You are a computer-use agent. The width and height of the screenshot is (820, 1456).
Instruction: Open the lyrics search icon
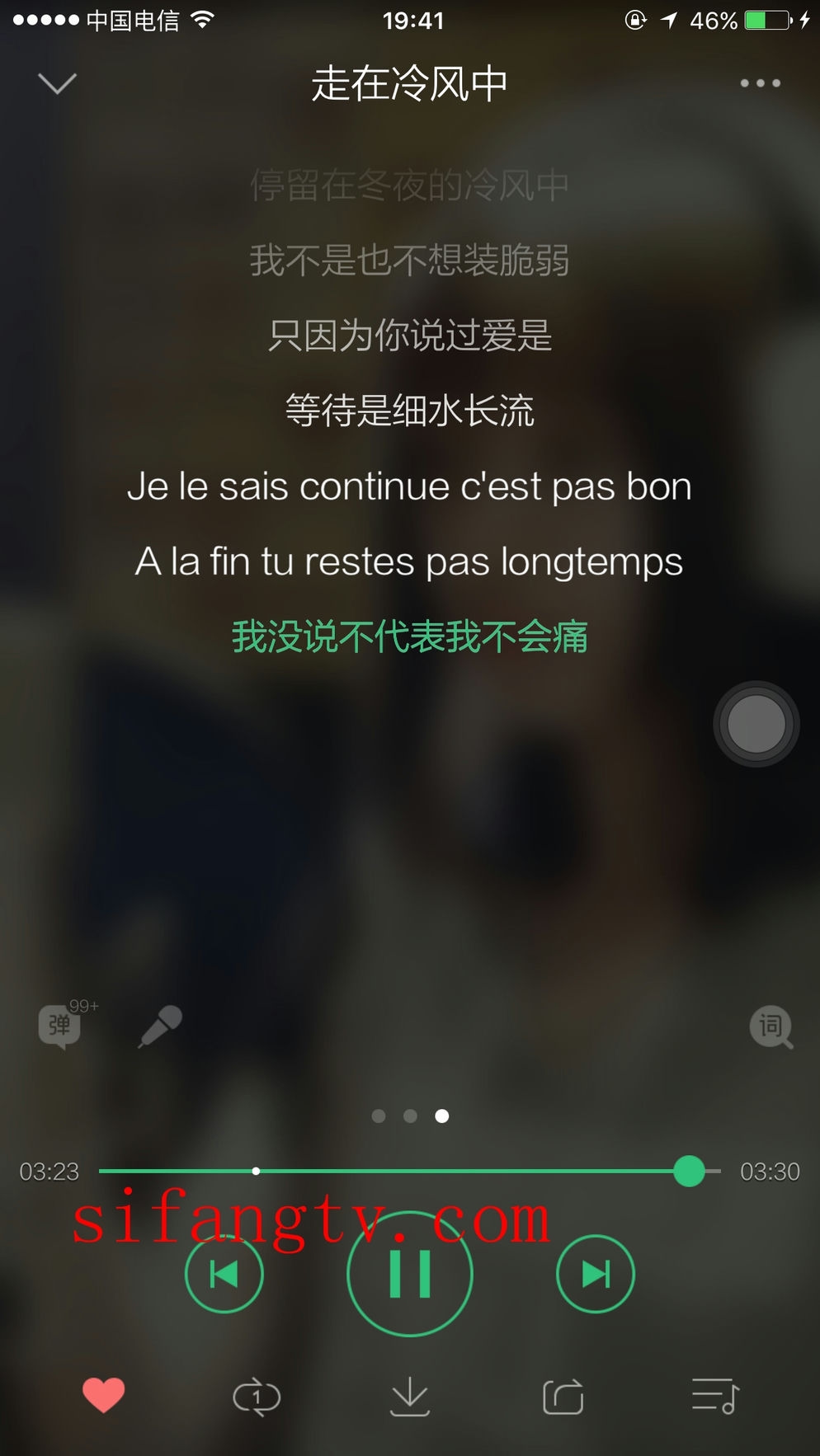[771, 1027]
